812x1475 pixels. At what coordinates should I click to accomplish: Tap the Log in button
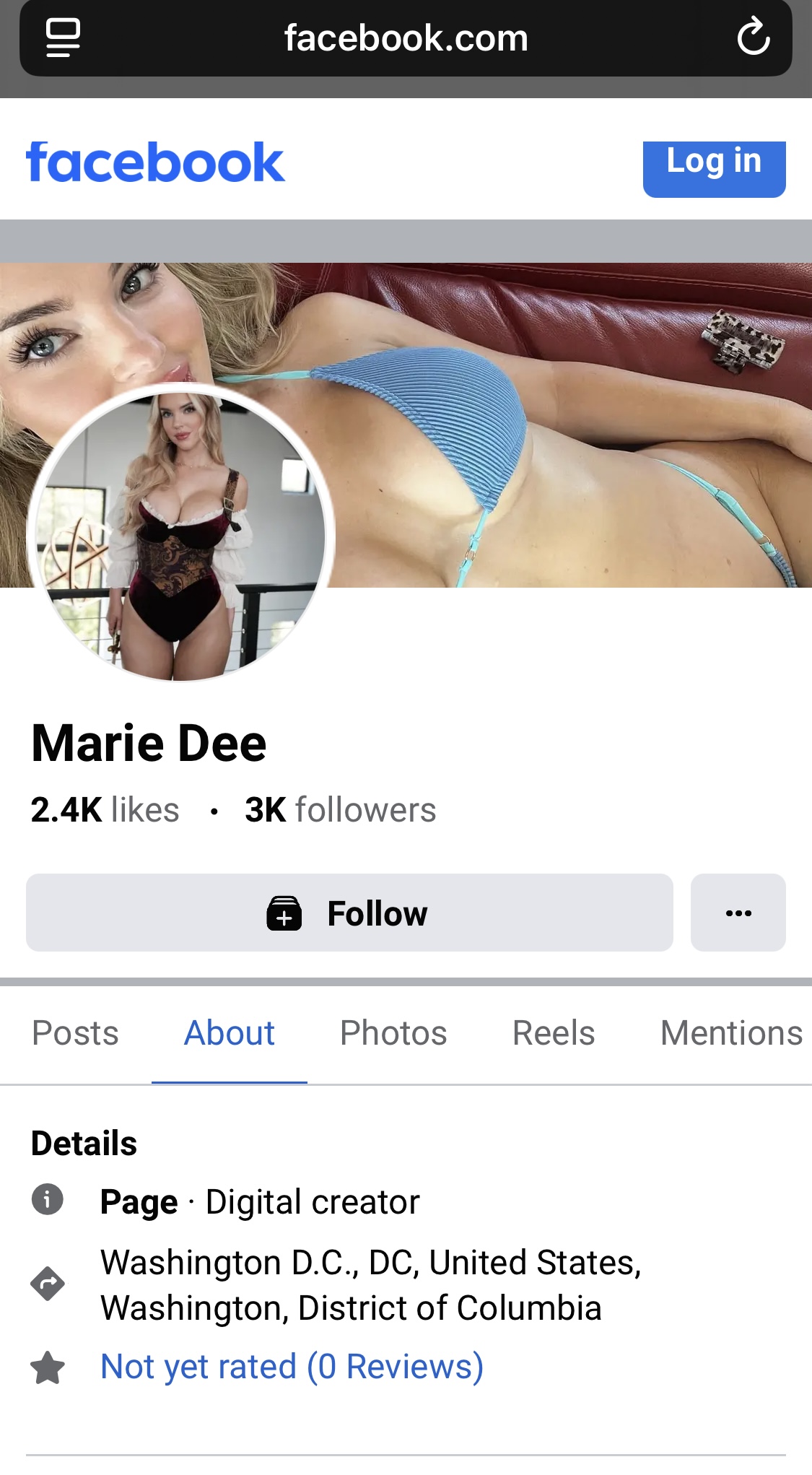714,167
